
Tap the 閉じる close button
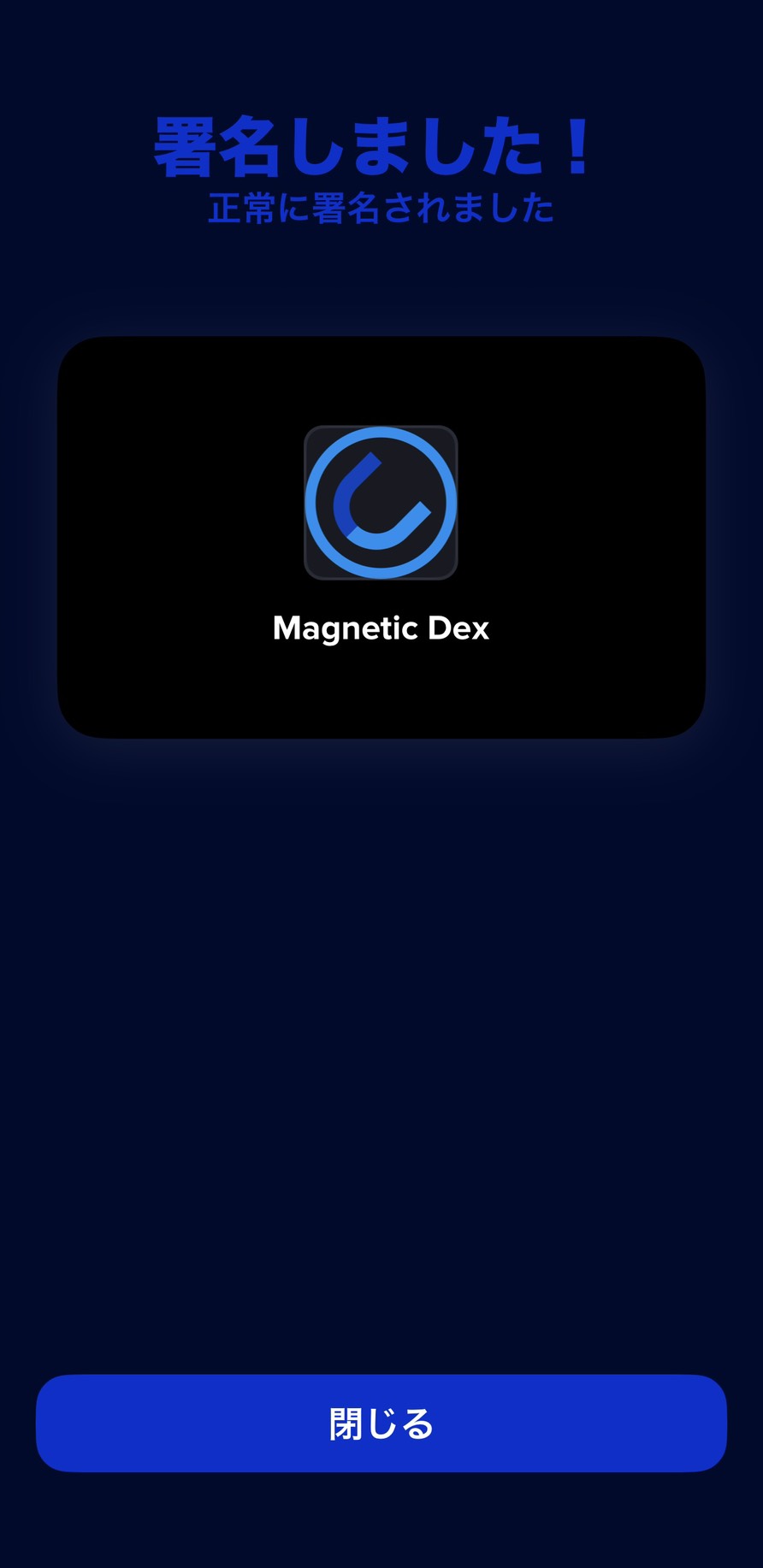tap(381, 1424)
